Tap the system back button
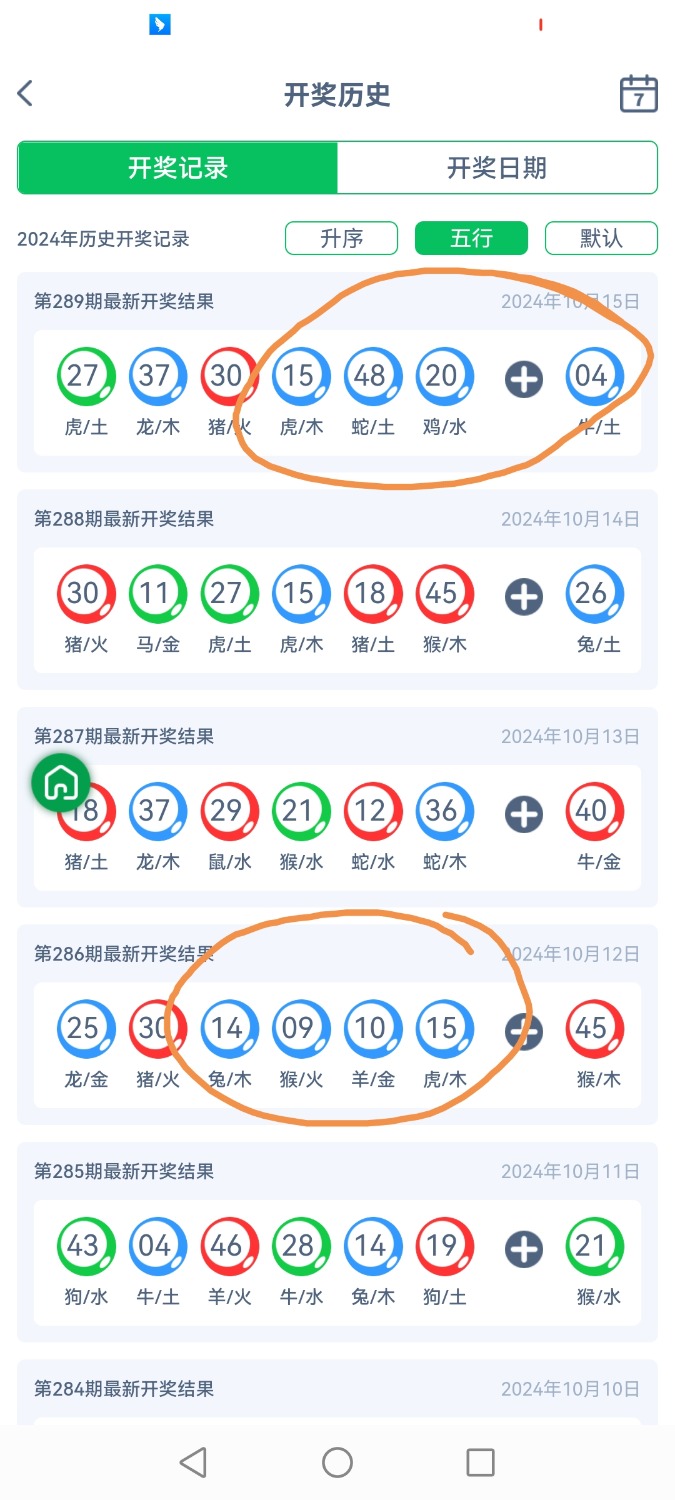Image resolution: width=675 pixels, height=1500 pixels. pos(193,1462)
